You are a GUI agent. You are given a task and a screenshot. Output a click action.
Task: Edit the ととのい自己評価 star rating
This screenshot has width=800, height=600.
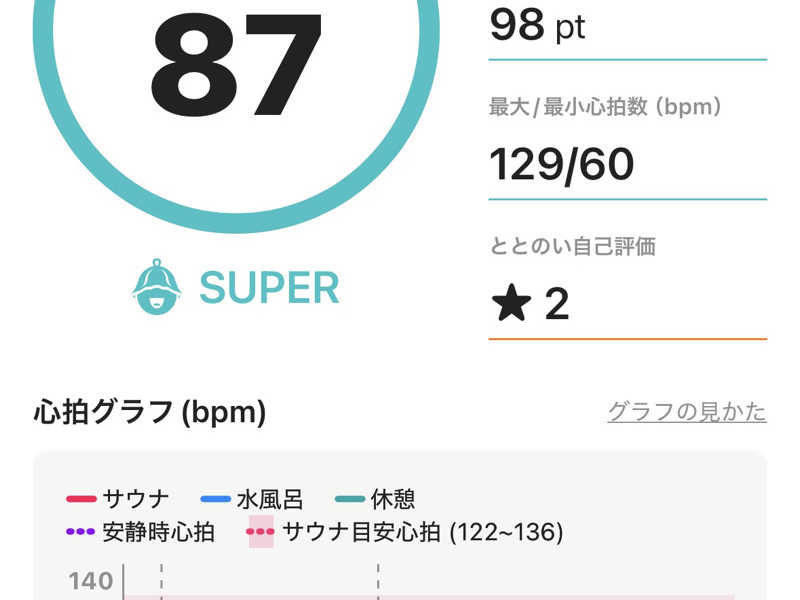coord(531,304)
